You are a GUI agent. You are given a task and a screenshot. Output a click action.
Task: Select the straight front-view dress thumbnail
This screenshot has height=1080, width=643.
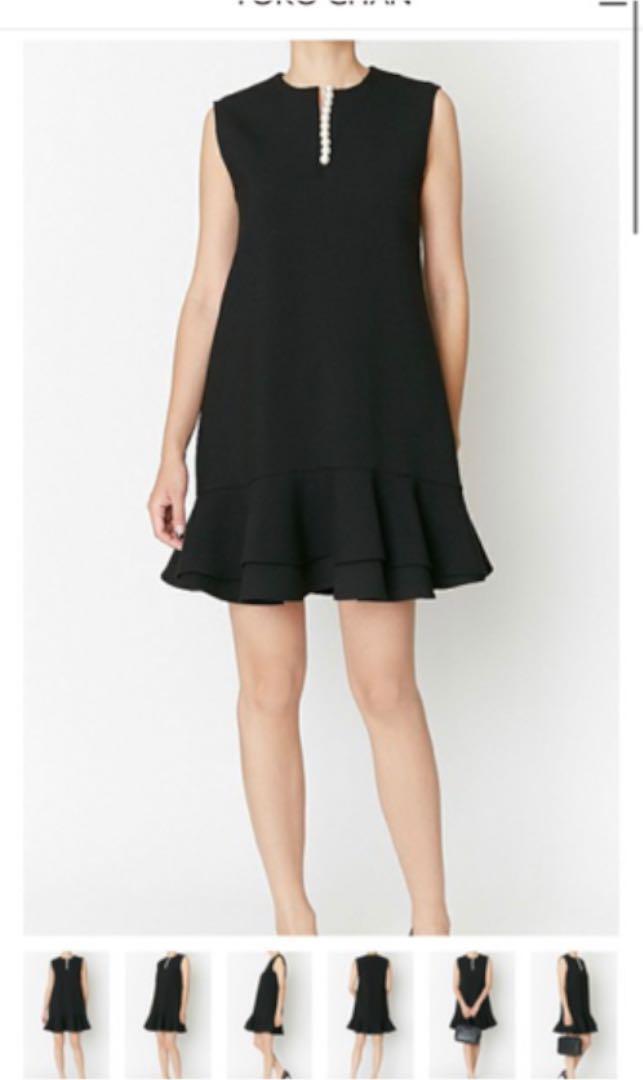pyautogui.click(x=67, y=1012)
